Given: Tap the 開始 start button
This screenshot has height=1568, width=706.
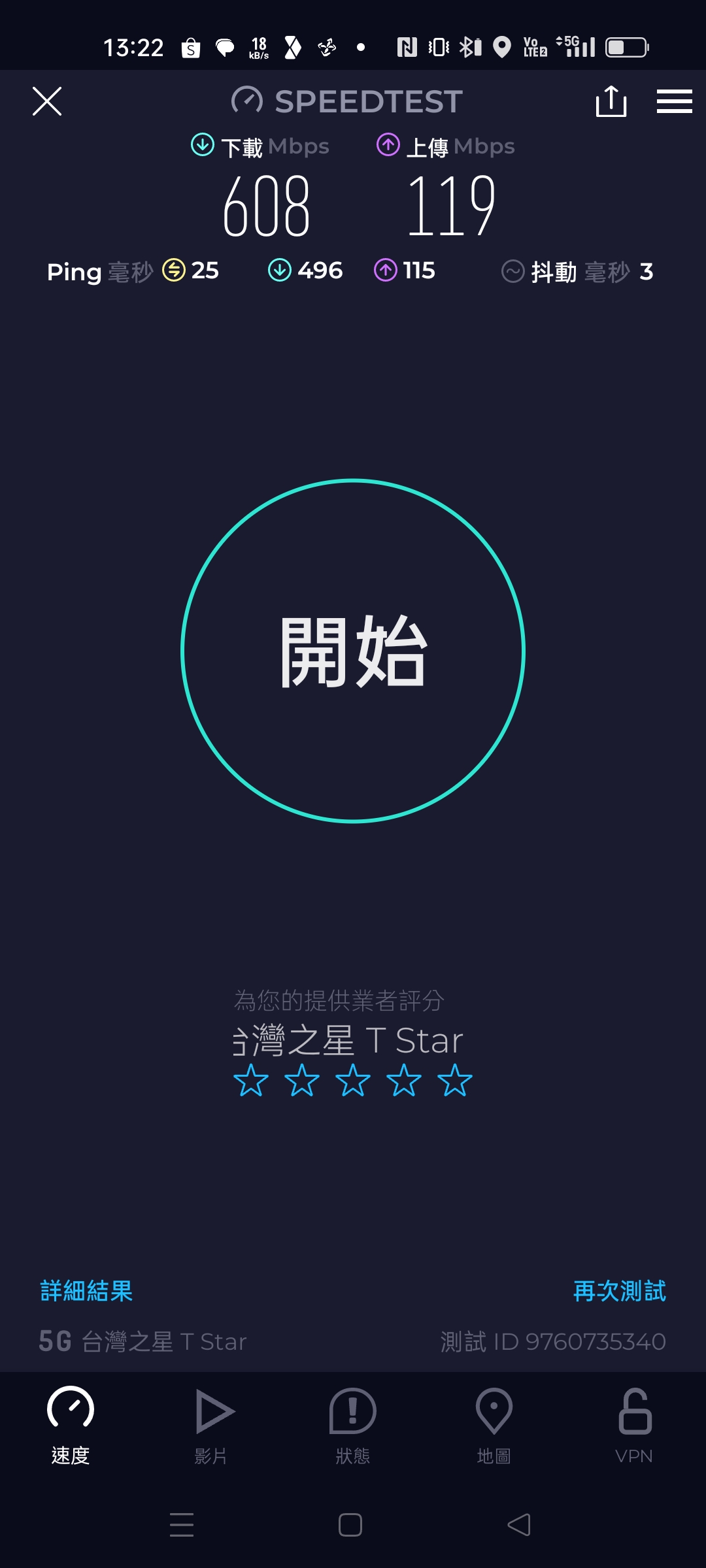Looking at the screenshot, I should tap(353, 651).
